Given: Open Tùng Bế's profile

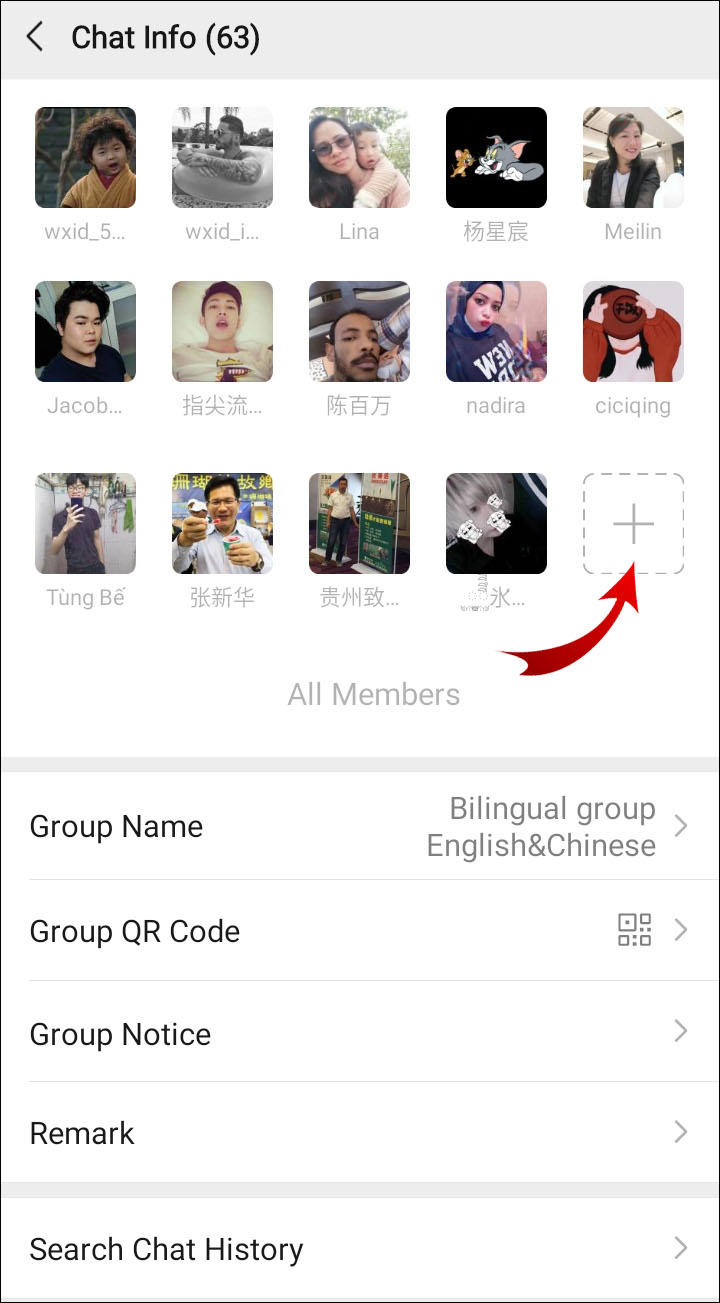Looking at the screenshot, I should 85,524.
